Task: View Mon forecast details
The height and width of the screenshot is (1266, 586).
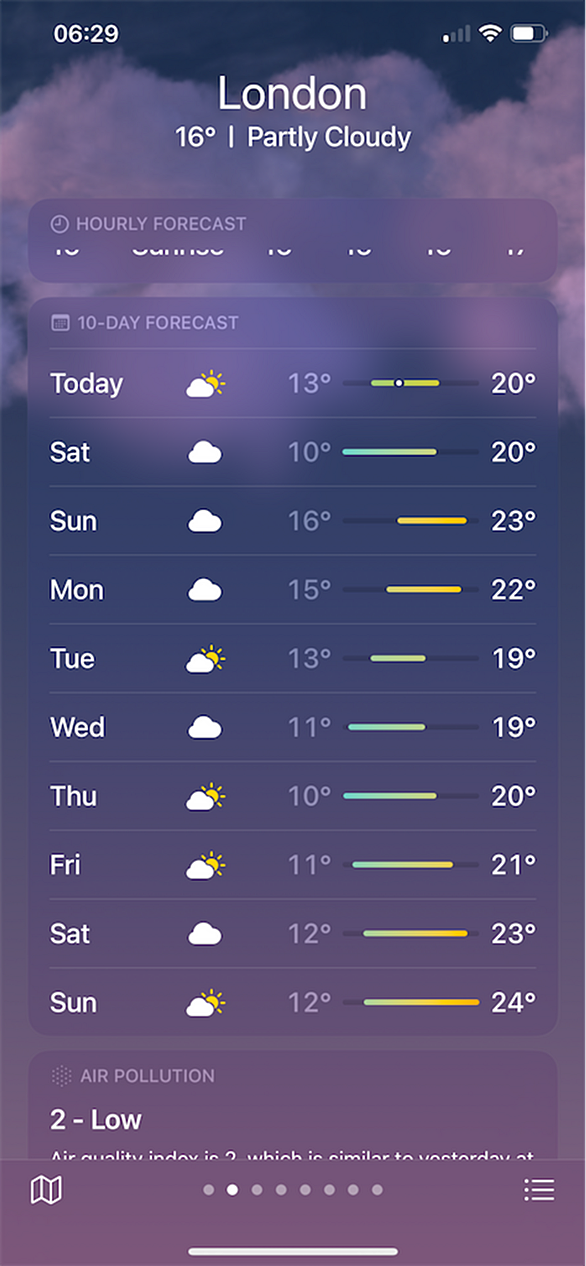Action: point(293,590)
